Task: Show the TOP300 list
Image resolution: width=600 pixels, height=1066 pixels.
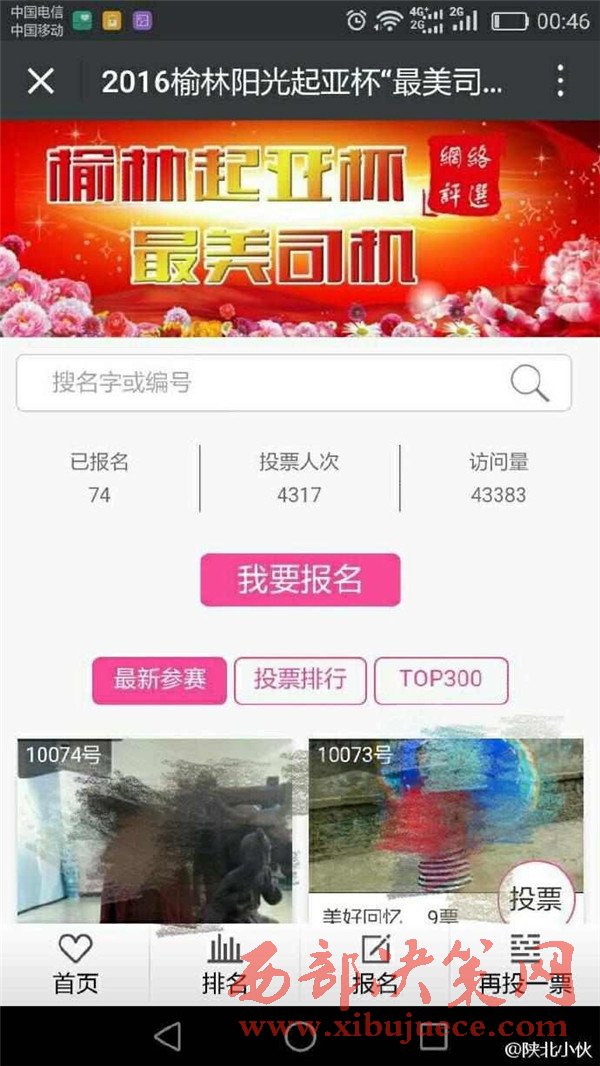Action: click(441, 680)
